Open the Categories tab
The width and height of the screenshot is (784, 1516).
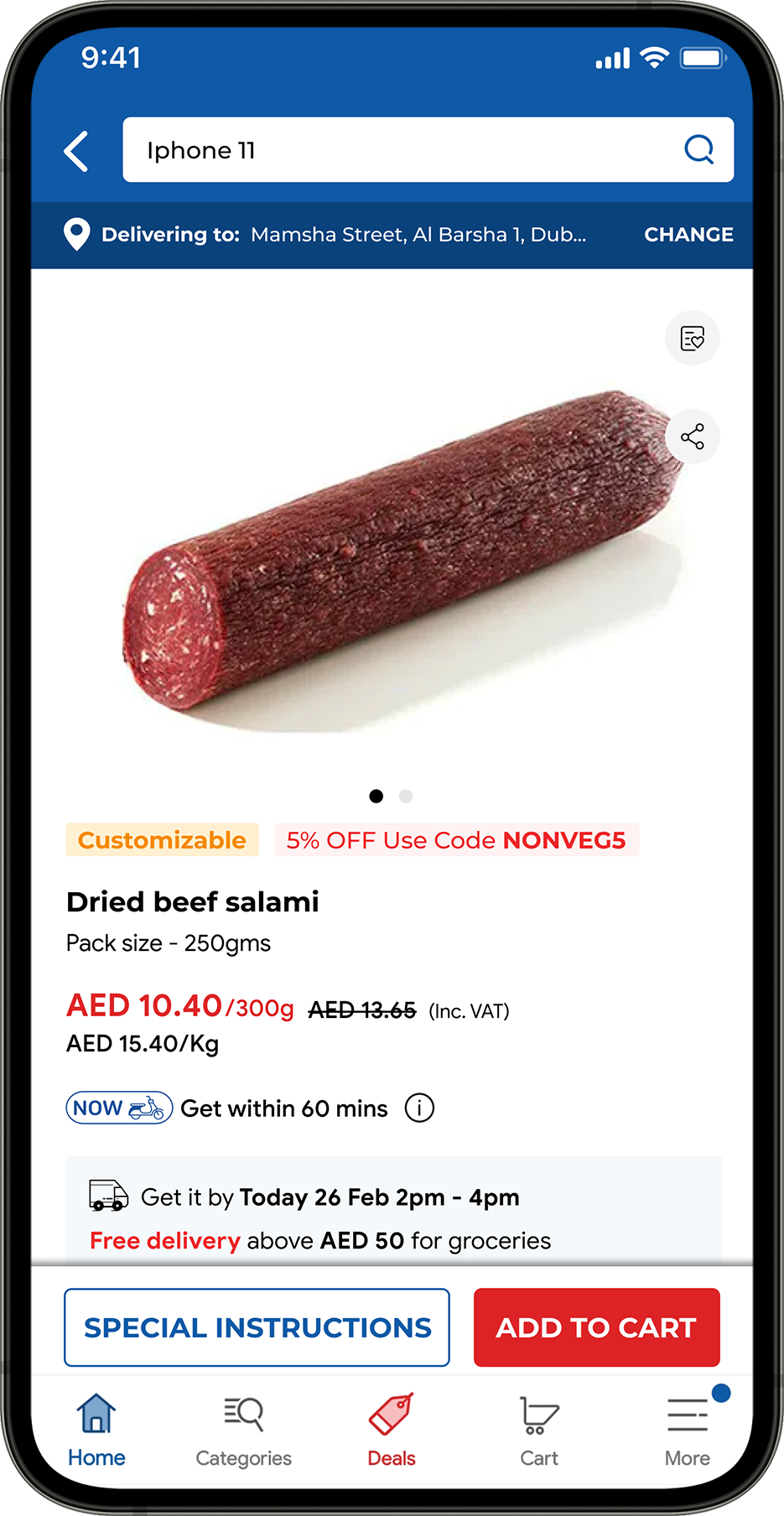[x=243, y=1430]
